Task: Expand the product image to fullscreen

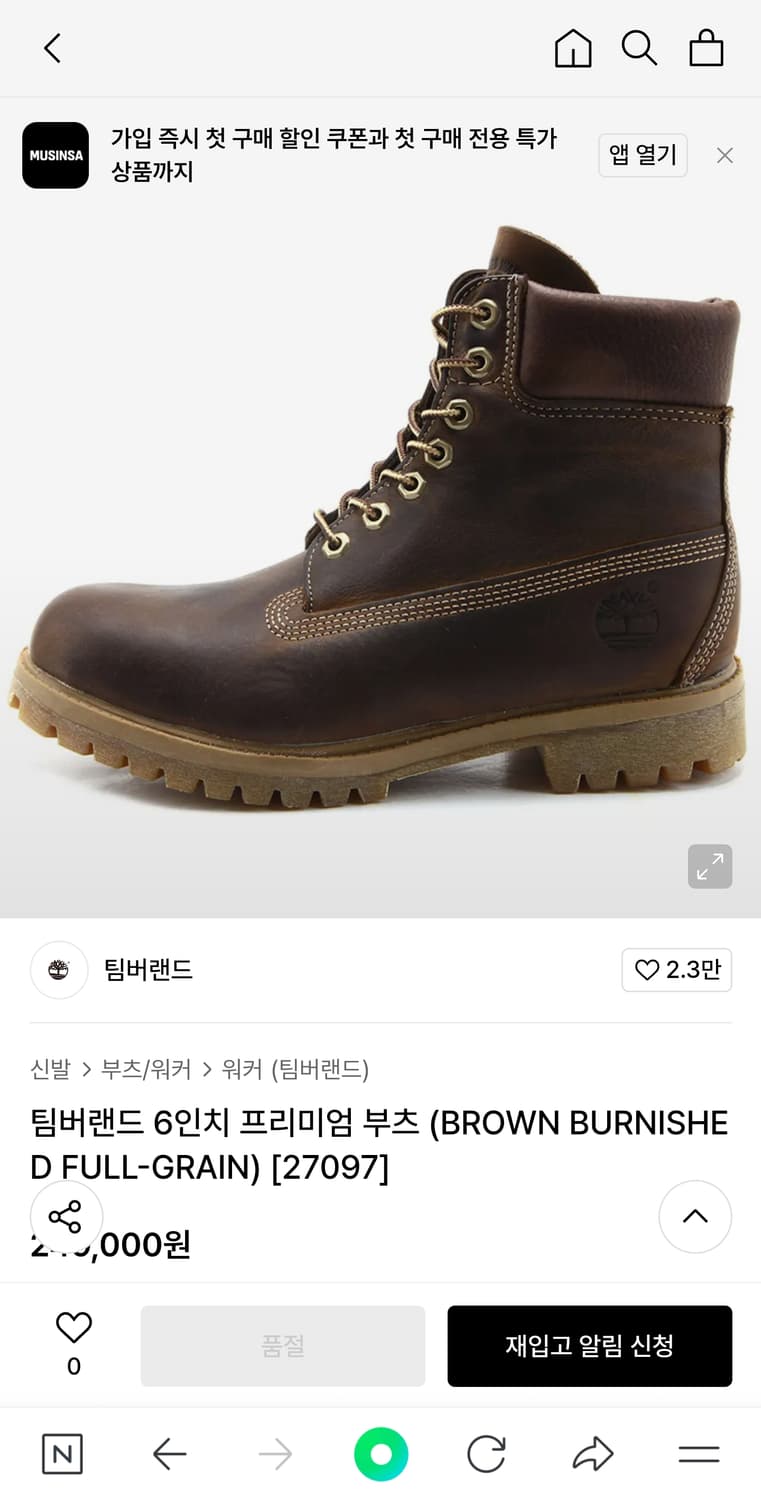Action: point(710,866)
